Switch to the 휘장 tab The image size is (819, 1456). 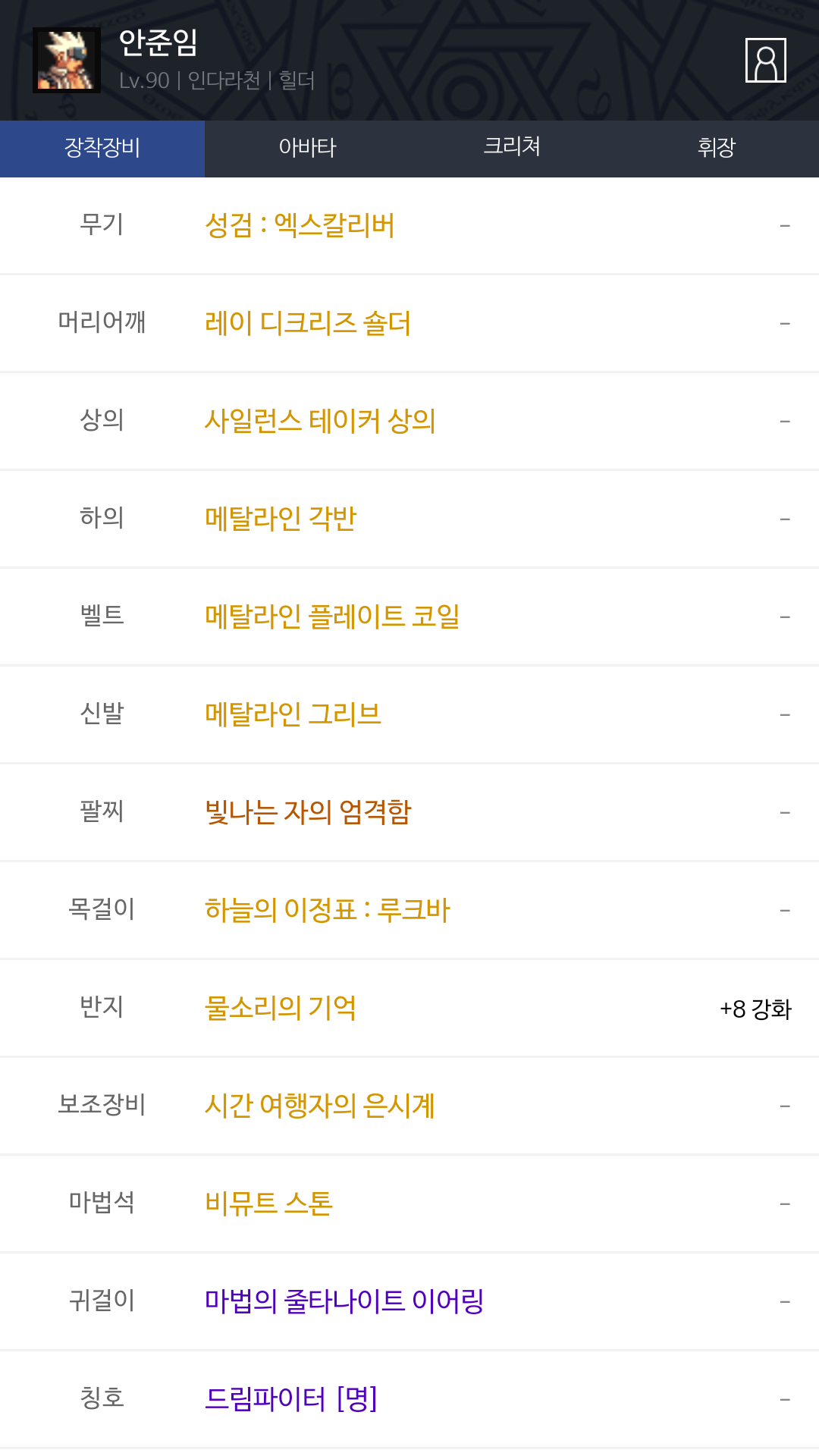pos(717,148)
